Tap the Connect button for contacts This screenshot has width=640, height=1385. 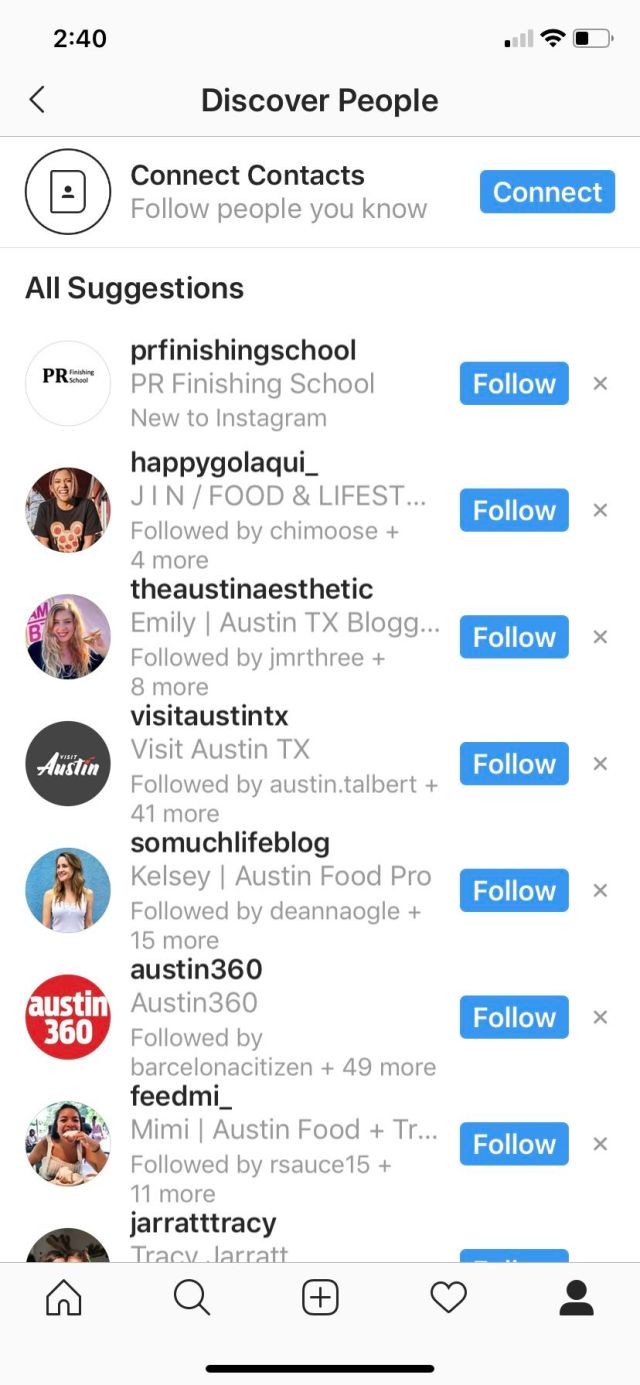(547, 192)
